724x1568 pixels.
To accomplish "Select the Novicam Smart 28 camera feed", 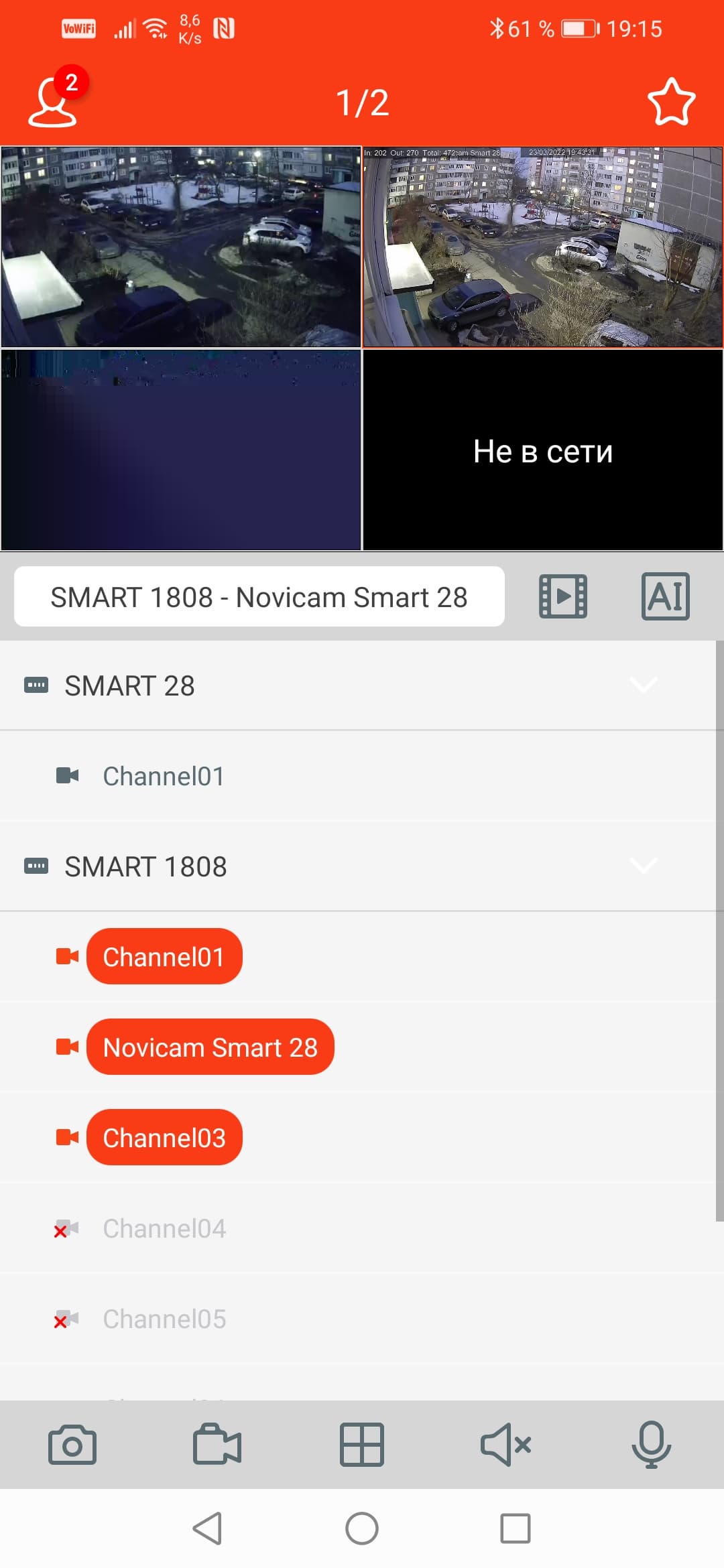I will [543, 247].
